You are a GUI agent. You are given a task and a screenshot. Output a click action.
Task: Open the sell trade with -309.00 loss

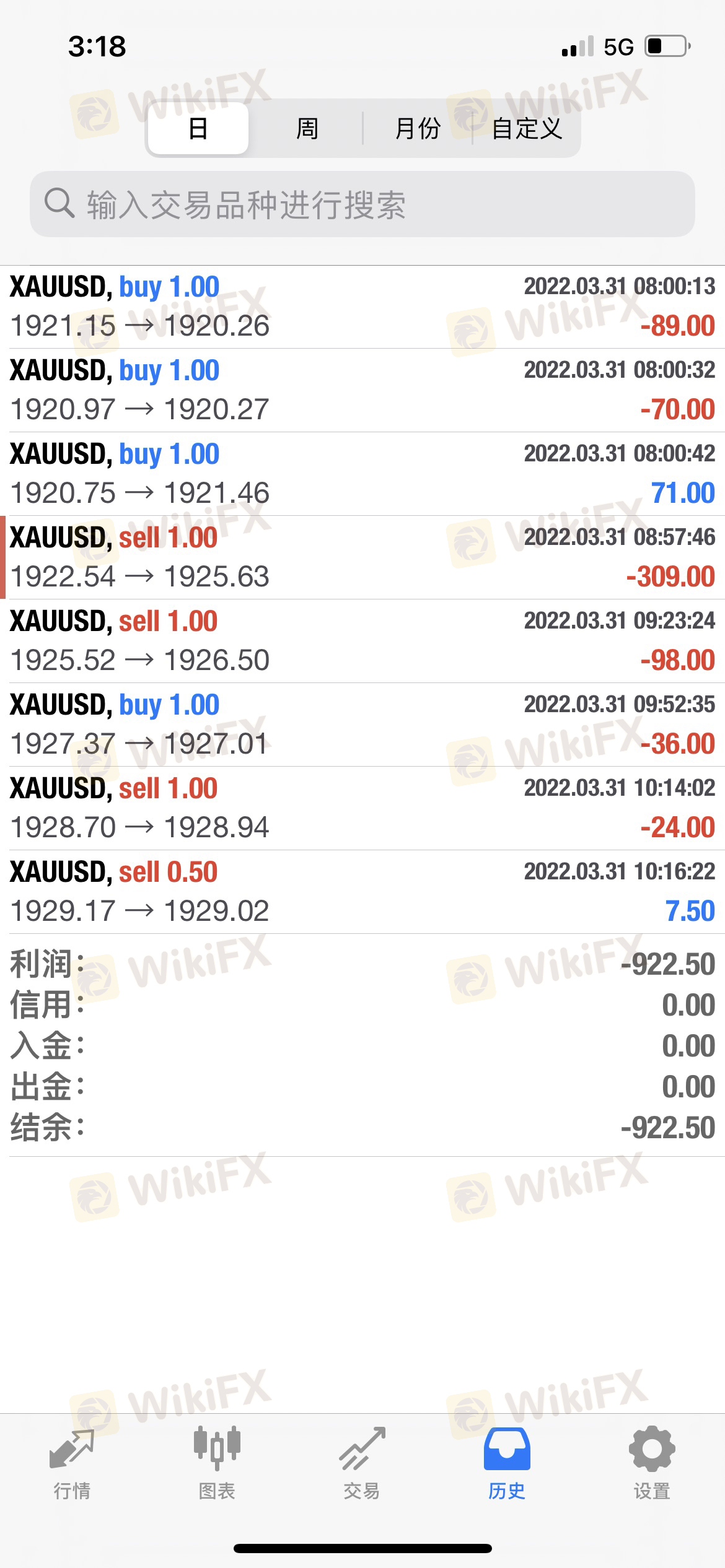coord(362,557)
